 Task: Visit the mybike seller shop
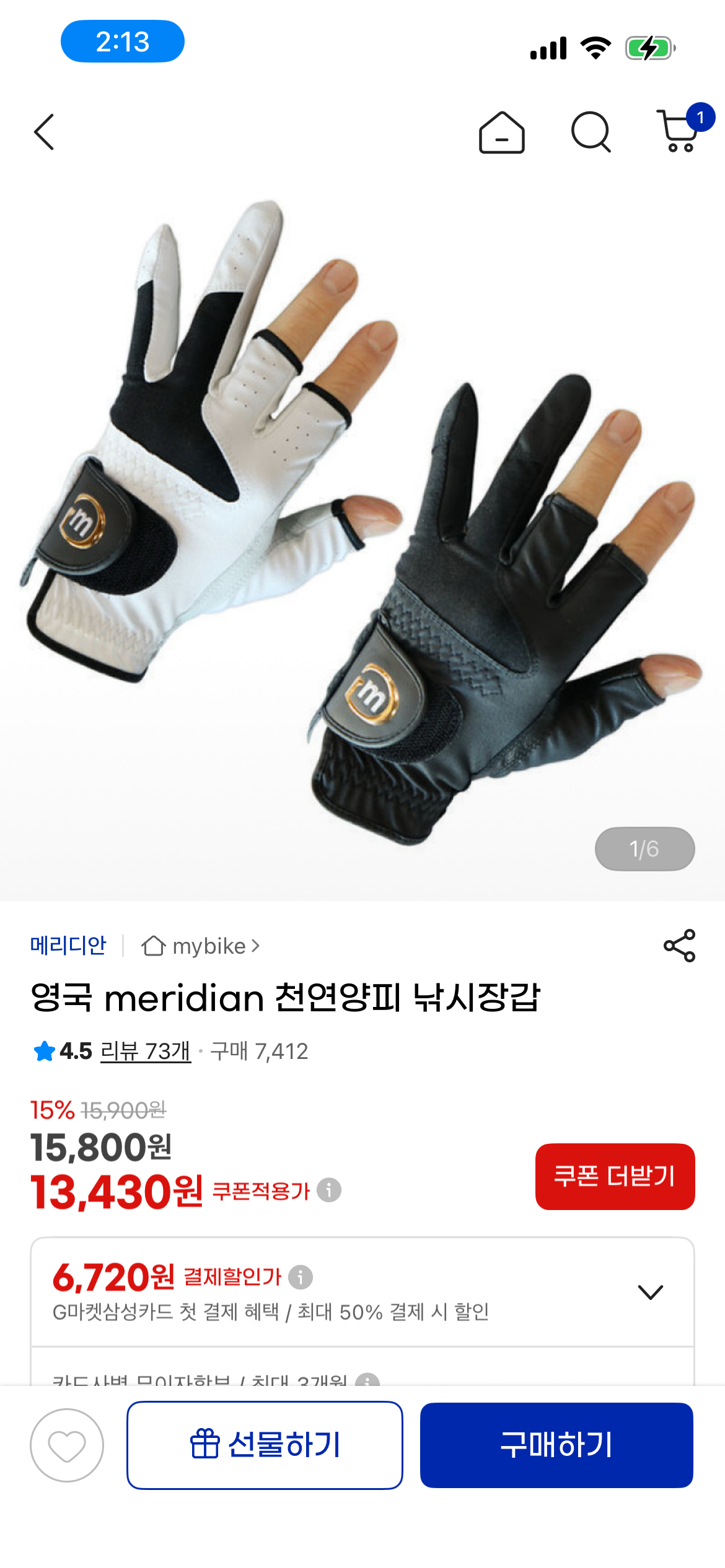point(201,946)
